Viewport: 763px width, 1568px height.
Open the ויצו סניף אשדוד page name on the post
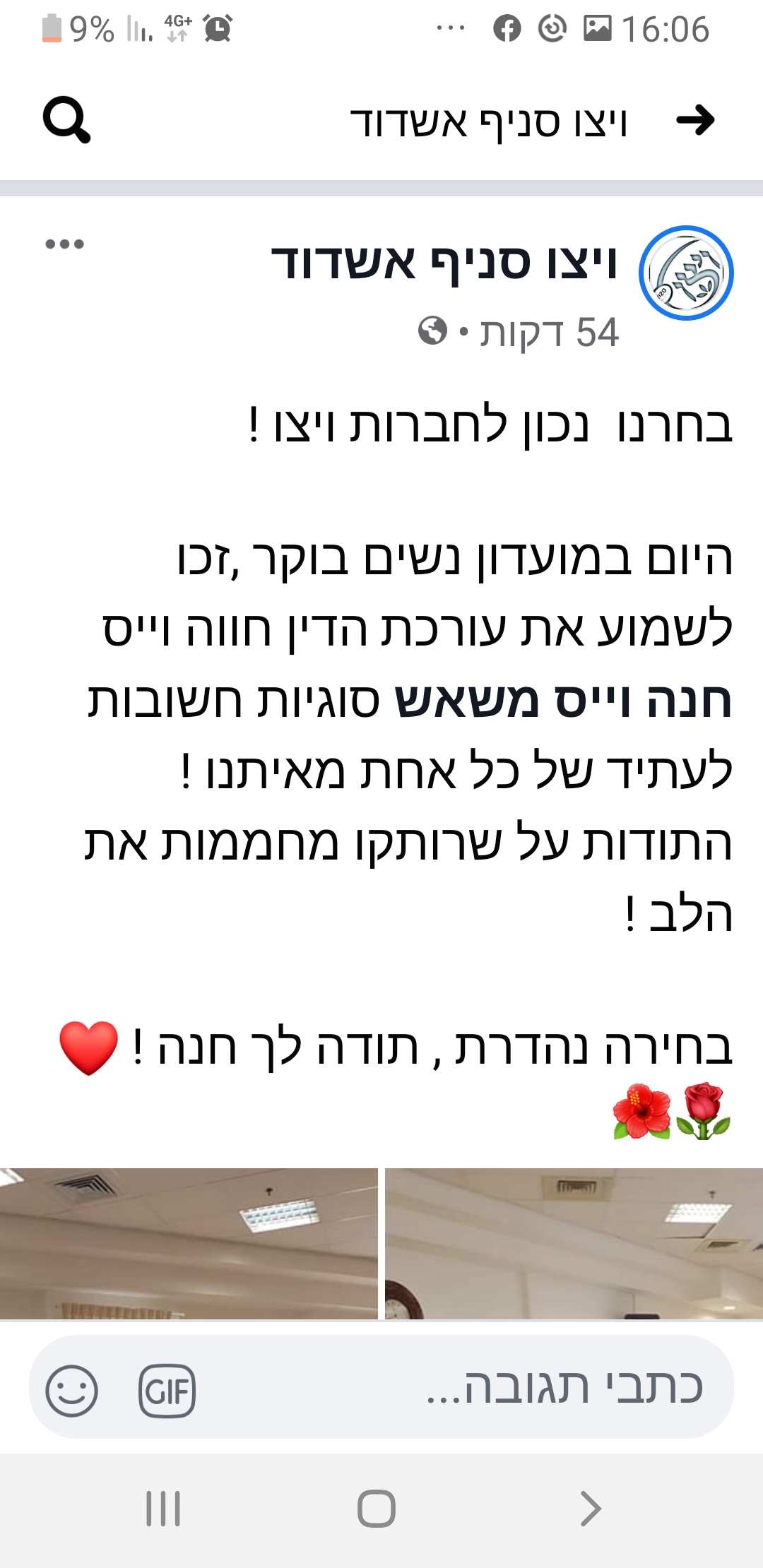(x=445, y=263)
